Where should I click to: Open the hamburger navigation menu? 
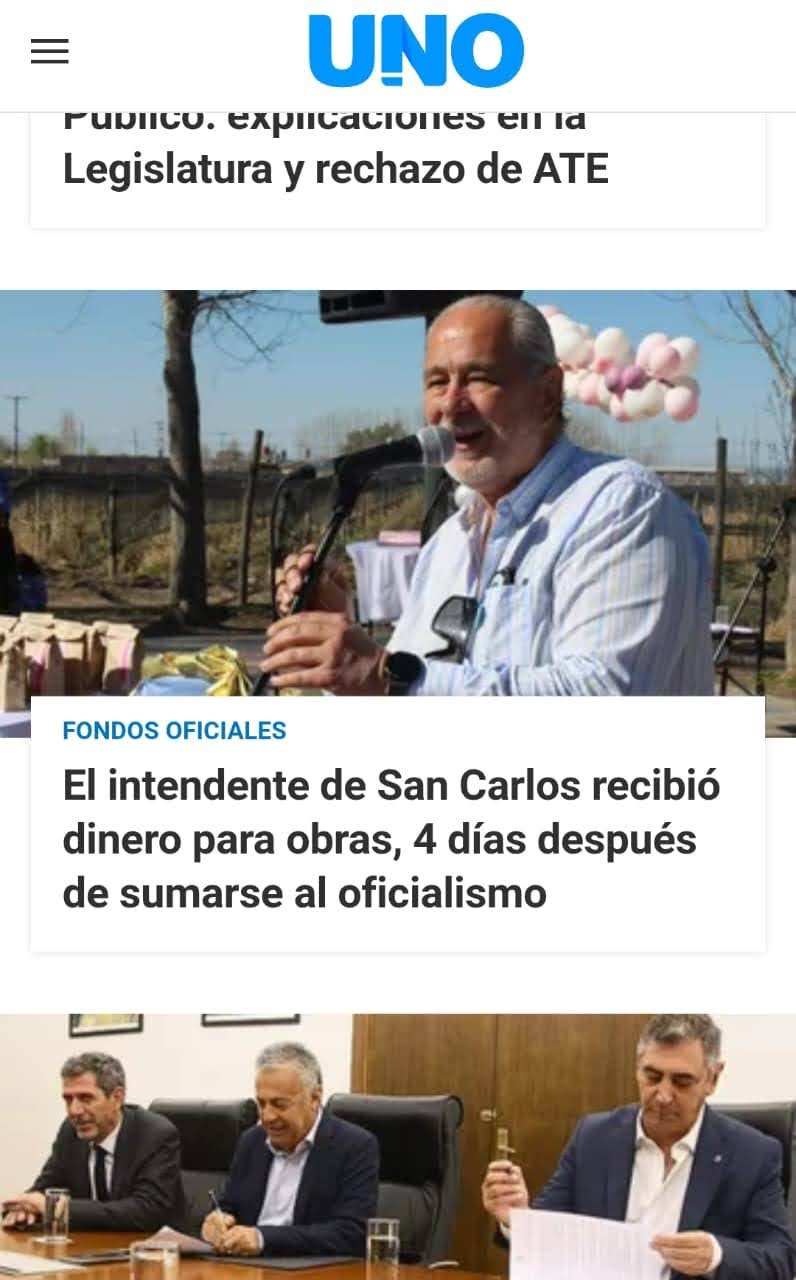click(x=50, y=51)
